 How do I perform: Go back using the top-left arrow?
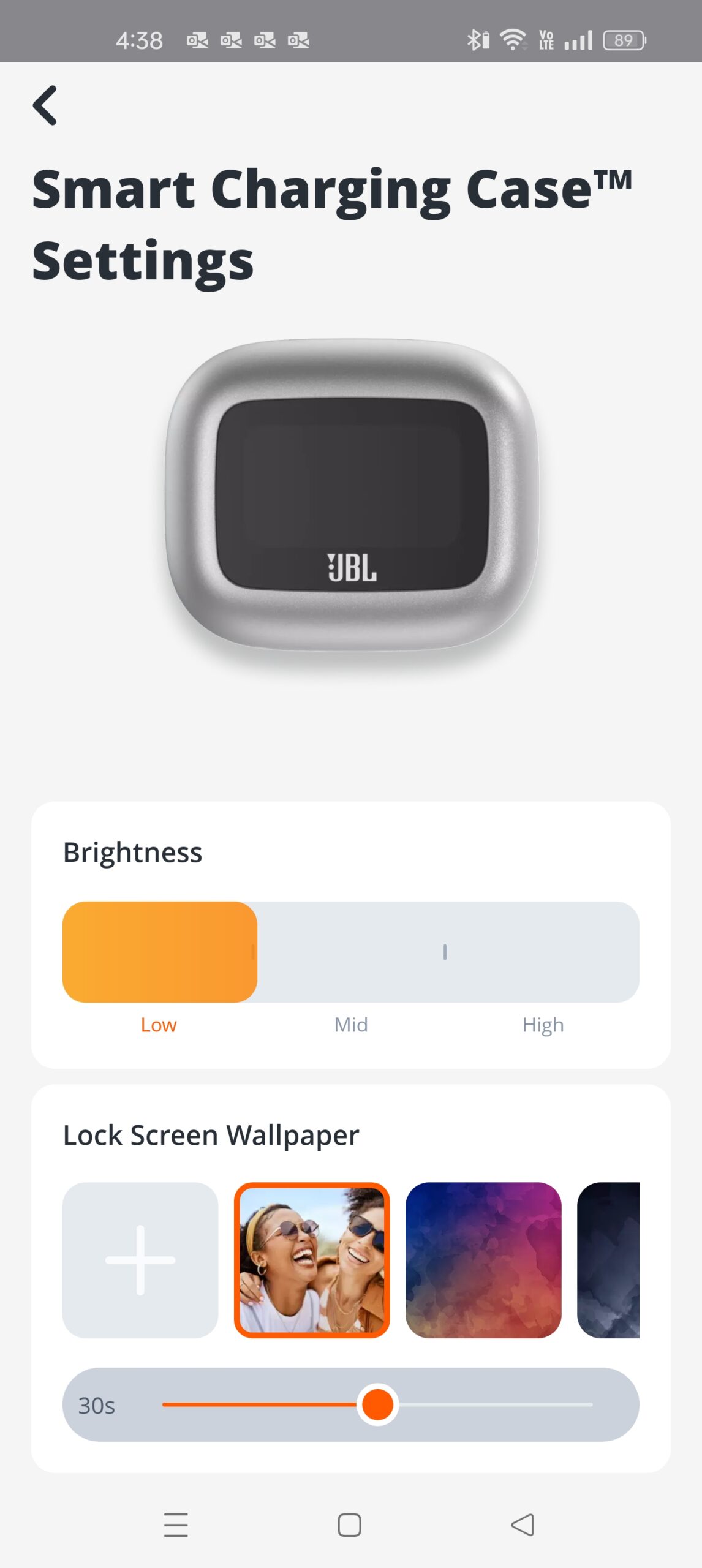(45, 105)
